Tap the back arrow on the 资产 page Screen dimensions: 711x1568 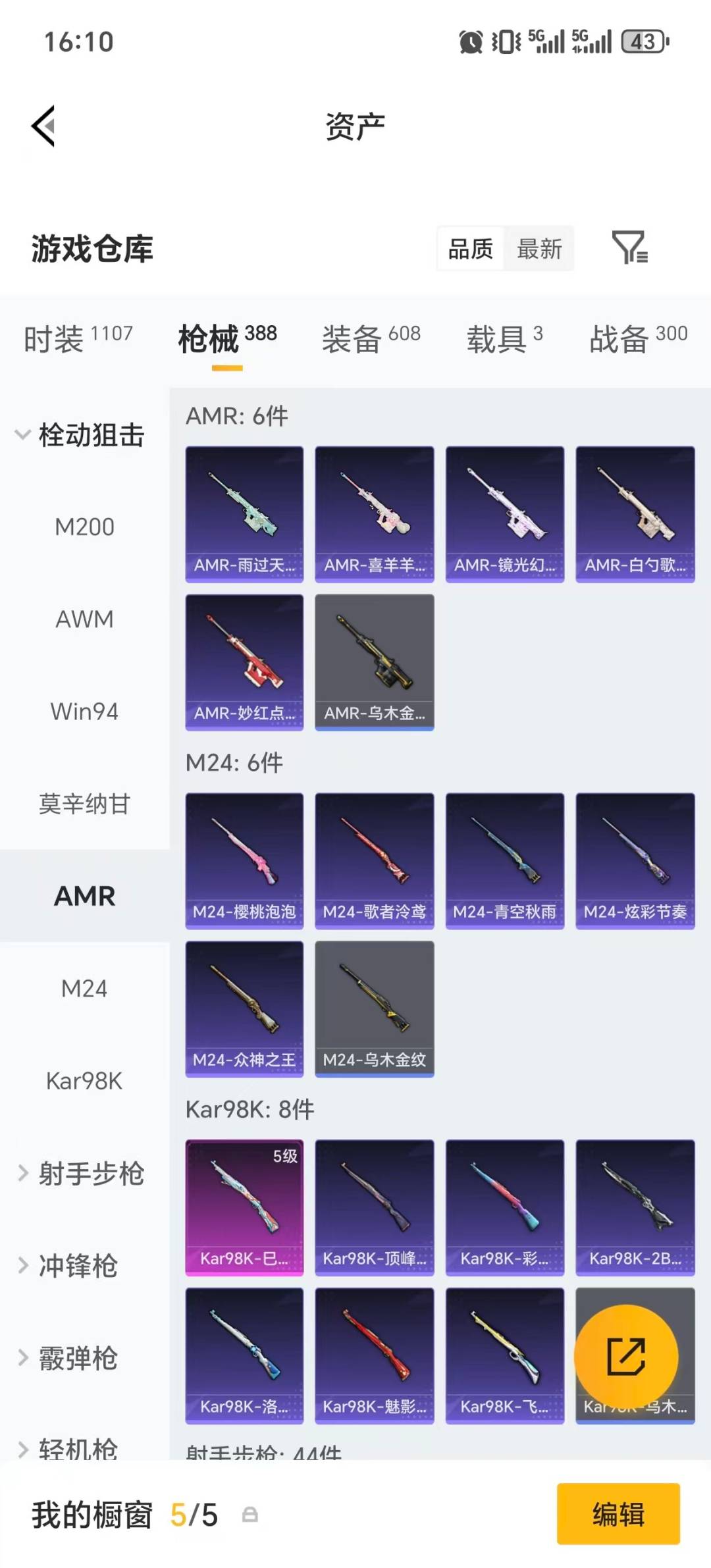pos(41,125)
